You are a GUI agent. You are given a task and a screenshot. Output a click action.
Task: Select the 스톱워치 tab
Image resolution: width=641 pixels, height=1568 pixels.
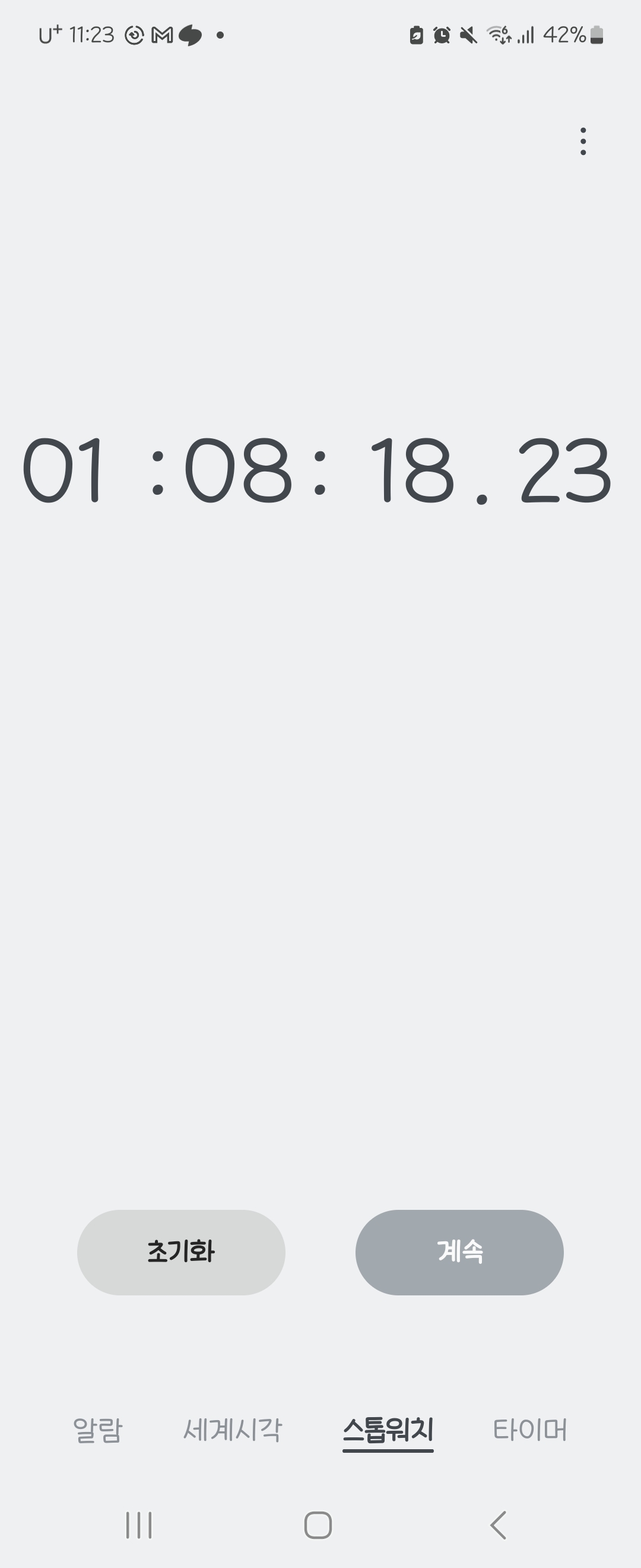point(388,1429)
